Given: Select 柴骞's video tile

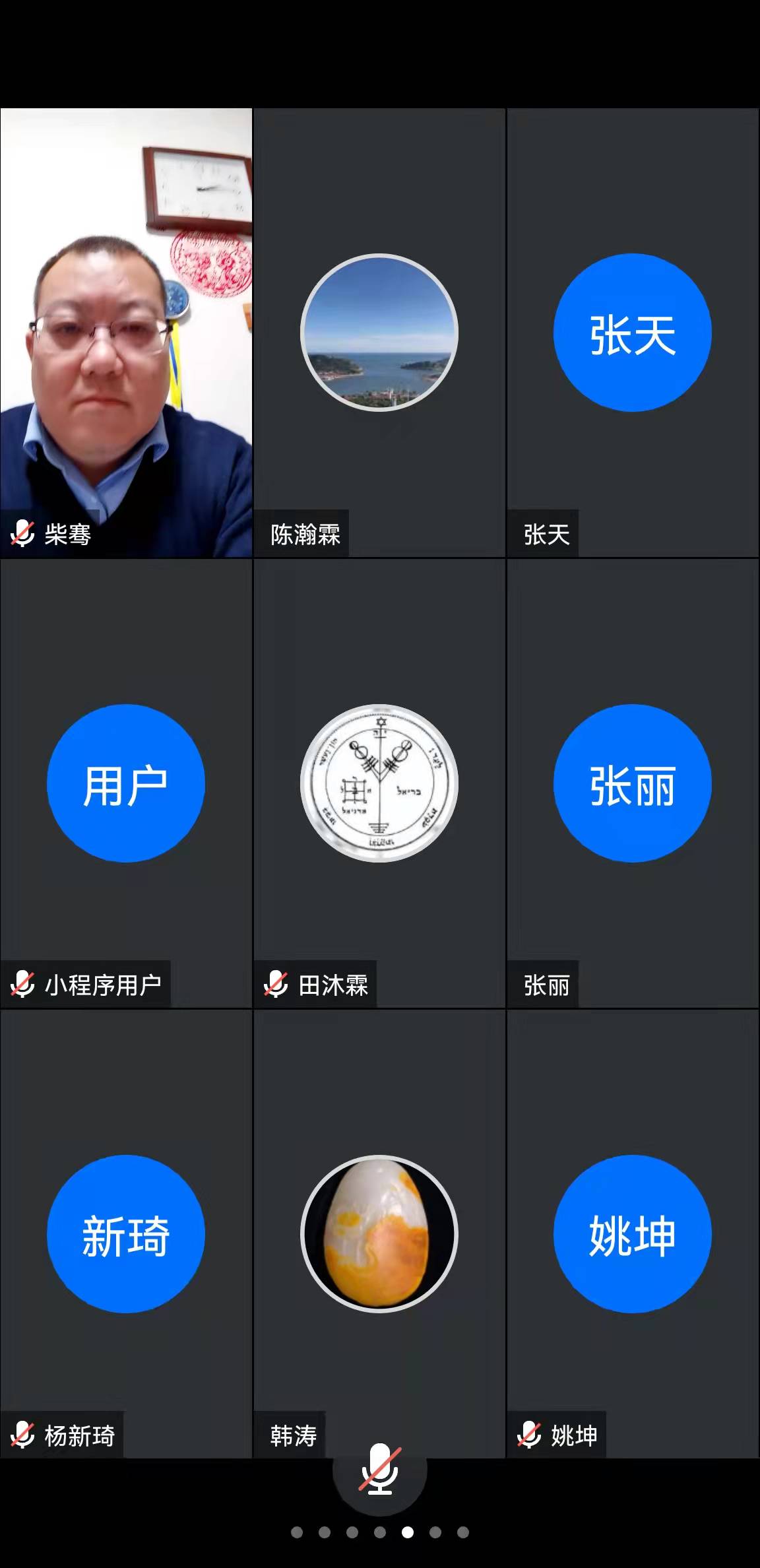Looking at the screenshot, I should 126,333.
